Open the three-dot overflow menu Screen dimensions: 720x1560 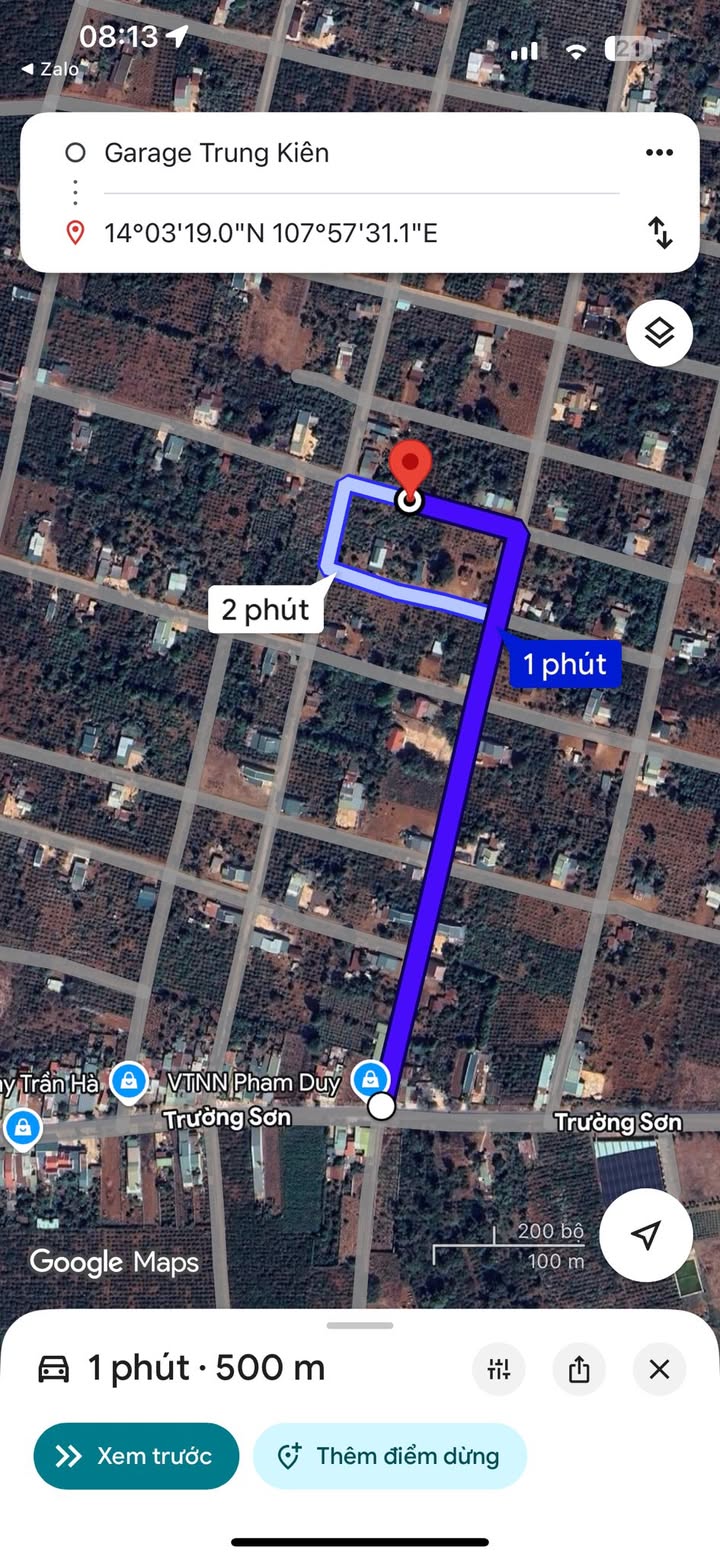[x=659, y=153]
